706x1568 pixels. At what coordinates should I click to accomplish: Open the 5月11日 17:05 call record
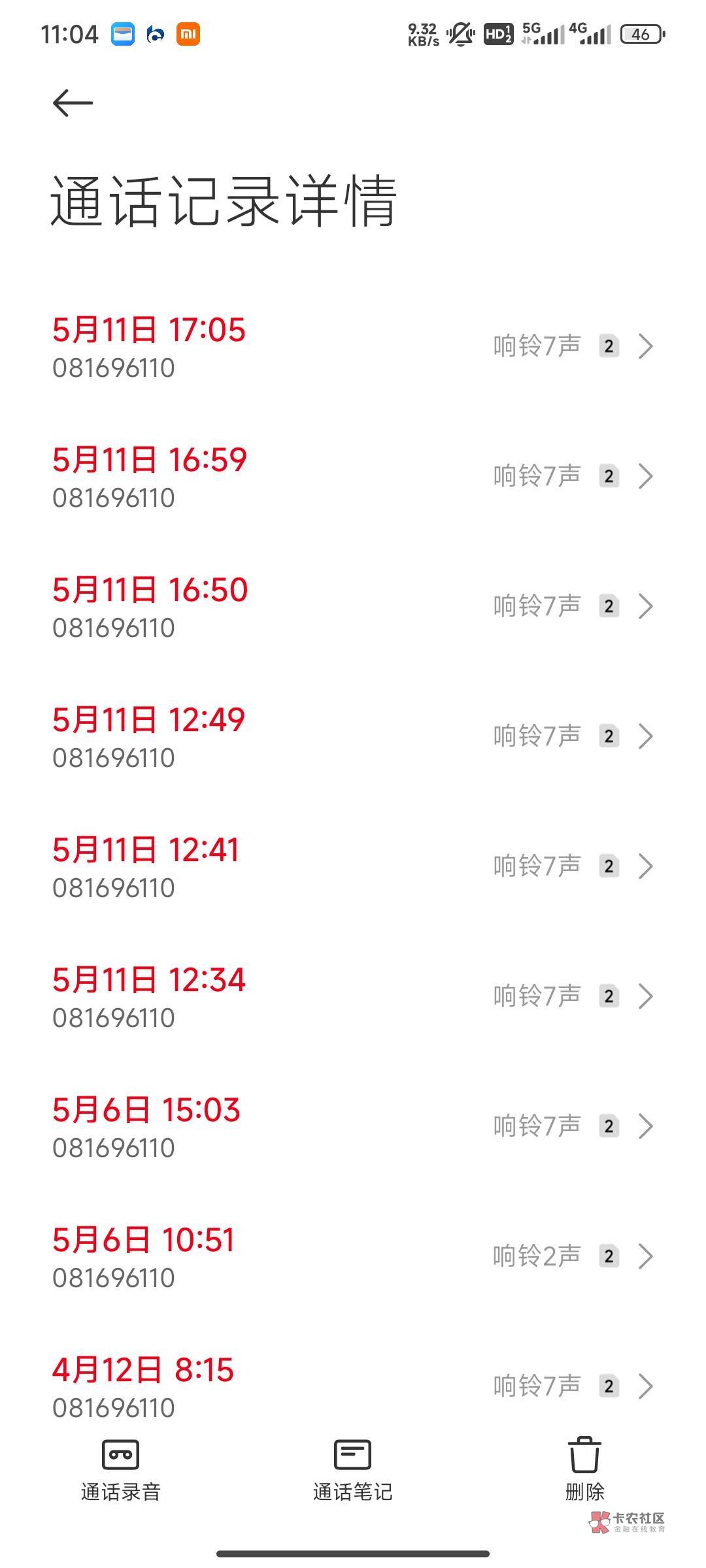pyautogui.click(x=353, y=347)
